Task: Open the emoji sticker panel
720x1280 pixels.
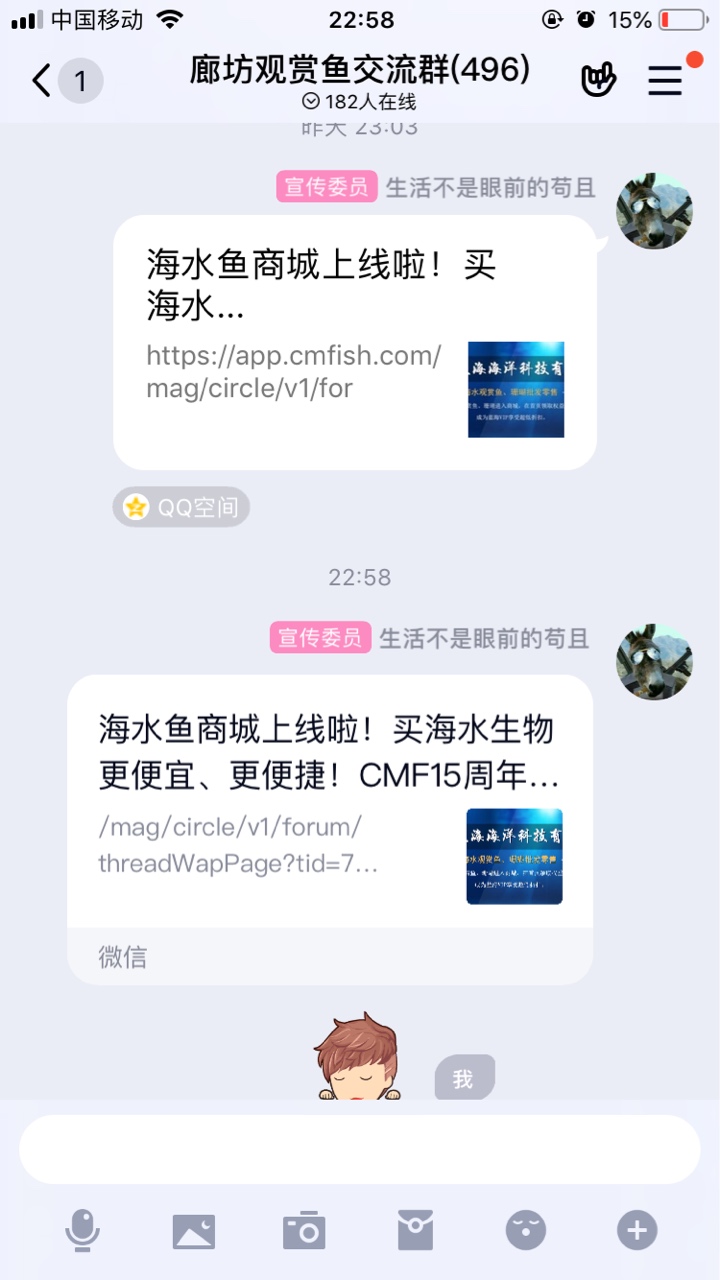Action: pos(526,1230)
